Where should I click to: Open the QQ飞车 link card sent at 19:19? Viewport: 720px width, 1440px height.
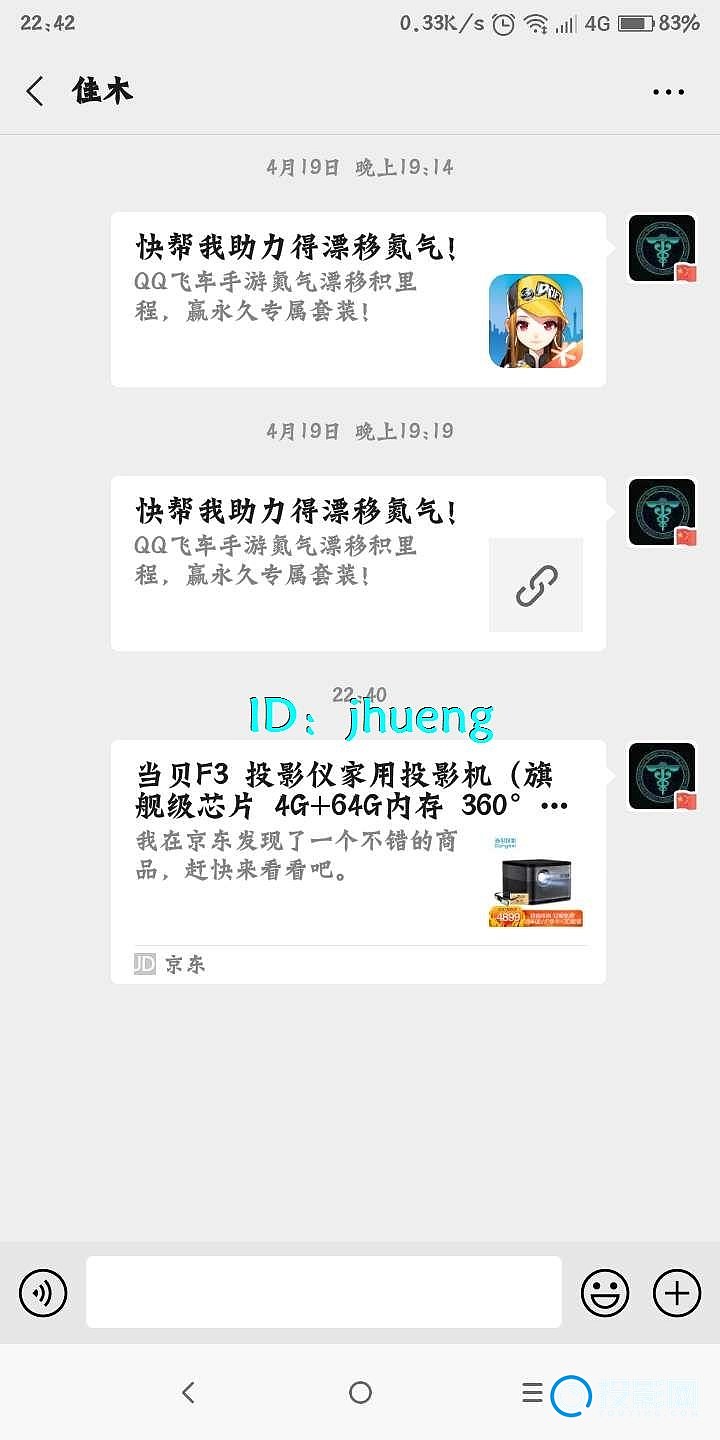(358, 563)
